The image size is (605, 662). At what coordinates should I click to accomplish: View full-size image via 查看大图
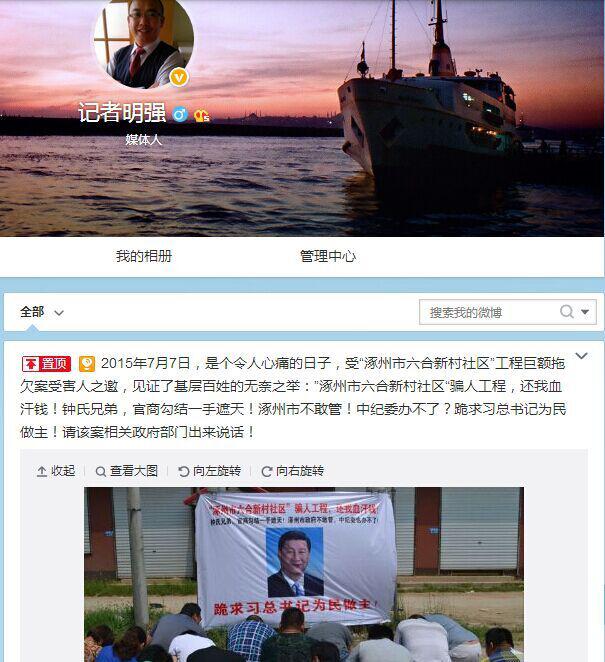(x=126, y=470)
